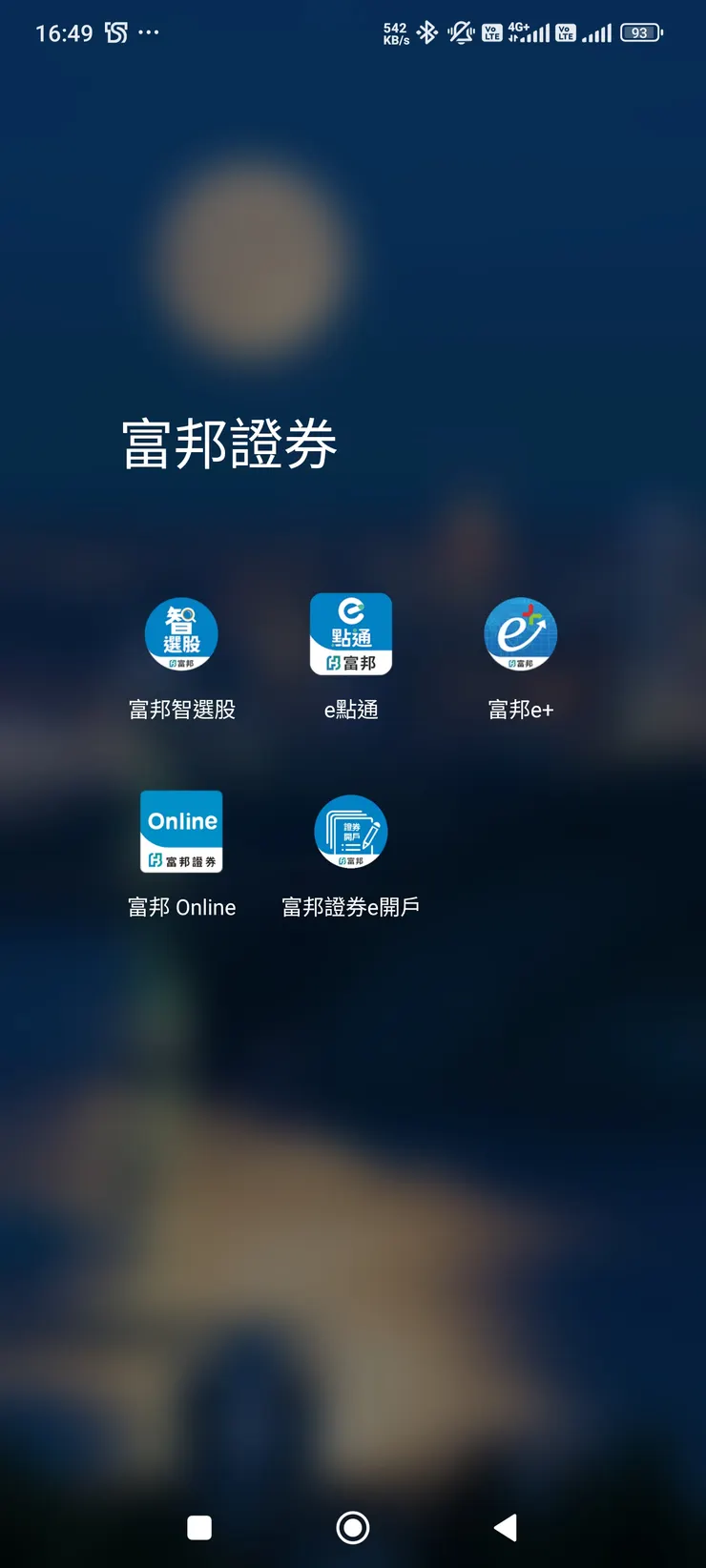Tap the Bluetooth icon in status bar
This screenshot has height=1568, width=706.
426,31
